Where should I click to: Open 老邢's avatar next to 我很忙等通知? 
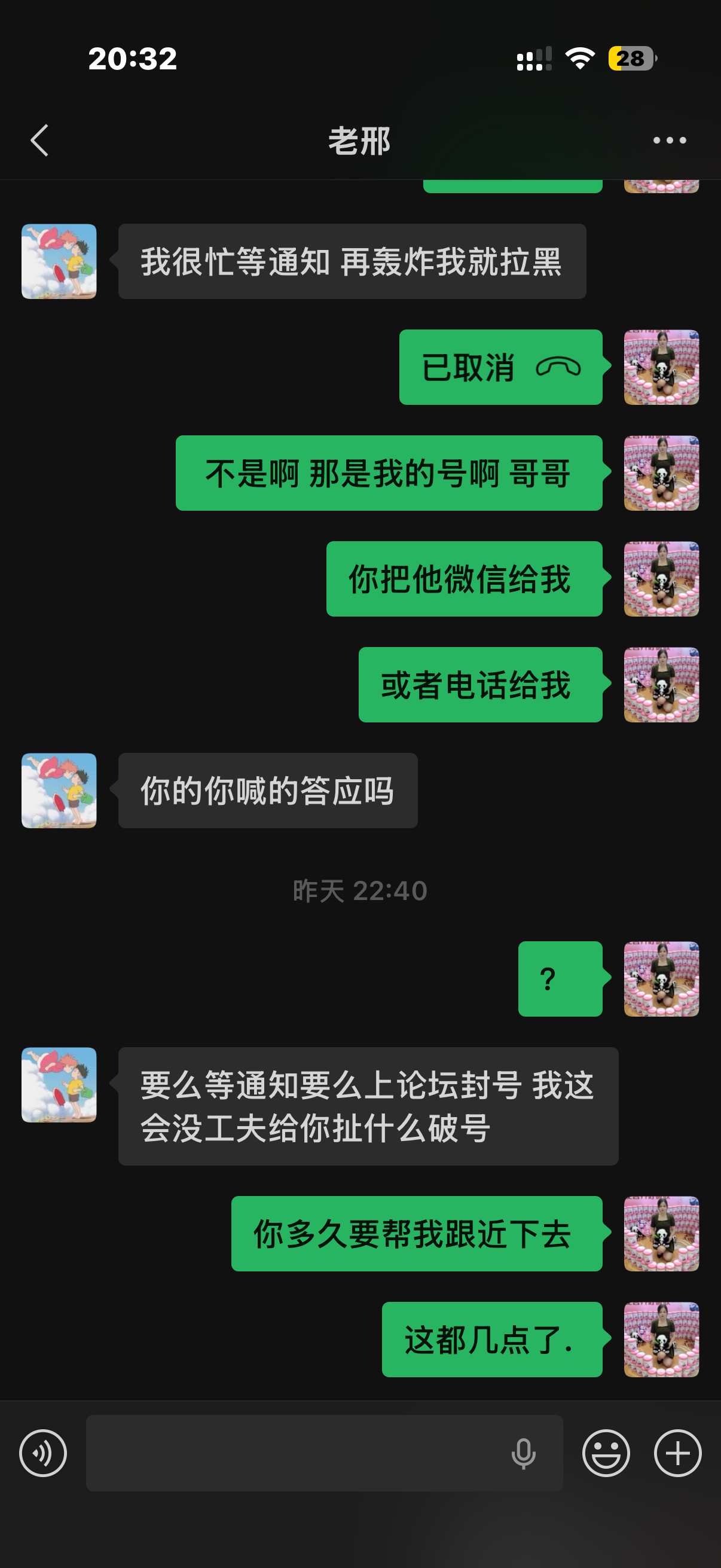click(x=59, y=261)
